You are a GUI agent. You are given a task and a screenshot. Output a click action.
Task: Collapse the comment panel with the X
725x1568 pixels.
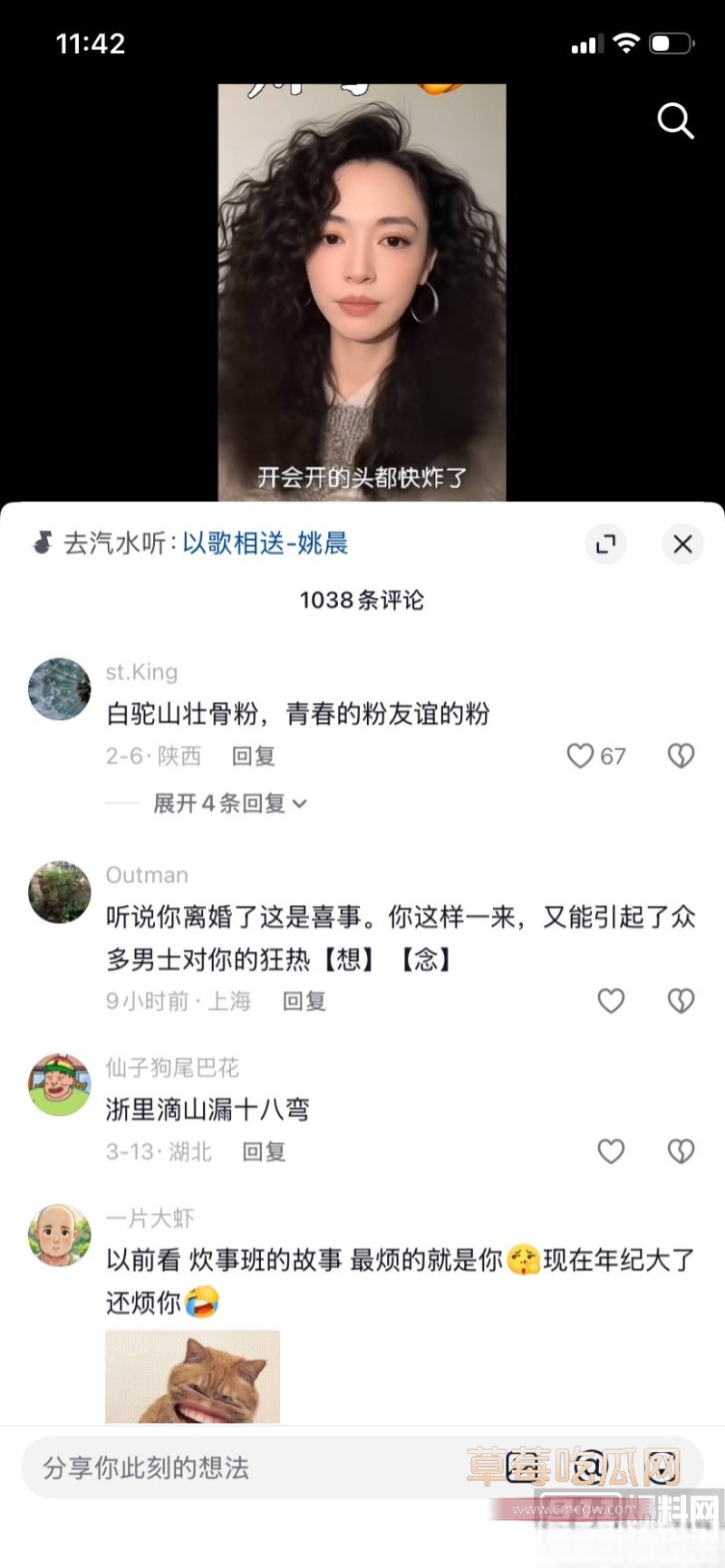click(x=682, y=544)
